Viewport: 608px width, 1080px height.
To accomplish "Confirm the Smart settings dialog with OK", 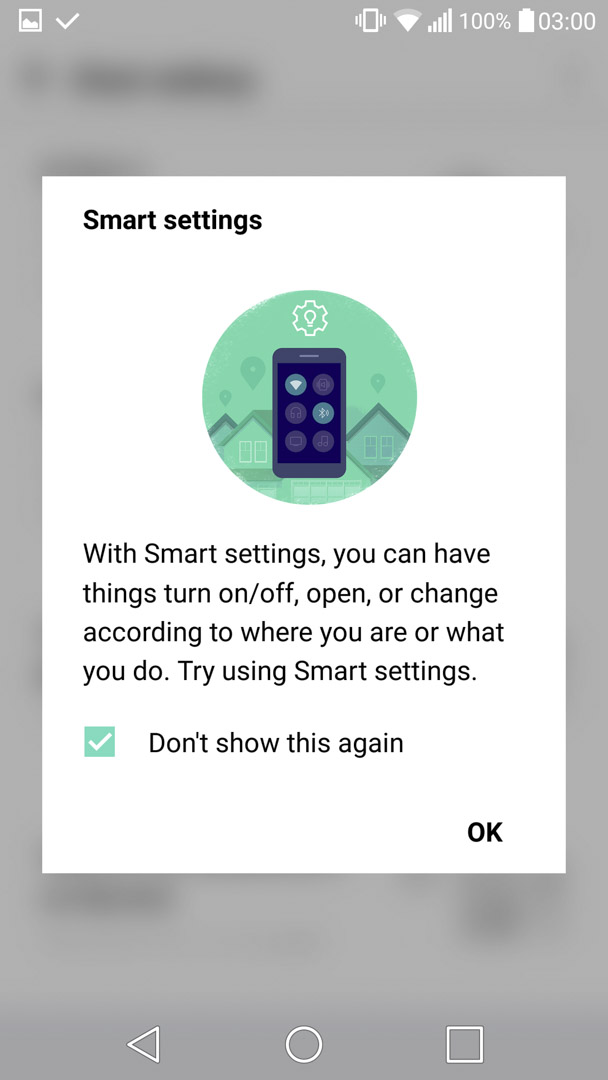I will 485,832.
